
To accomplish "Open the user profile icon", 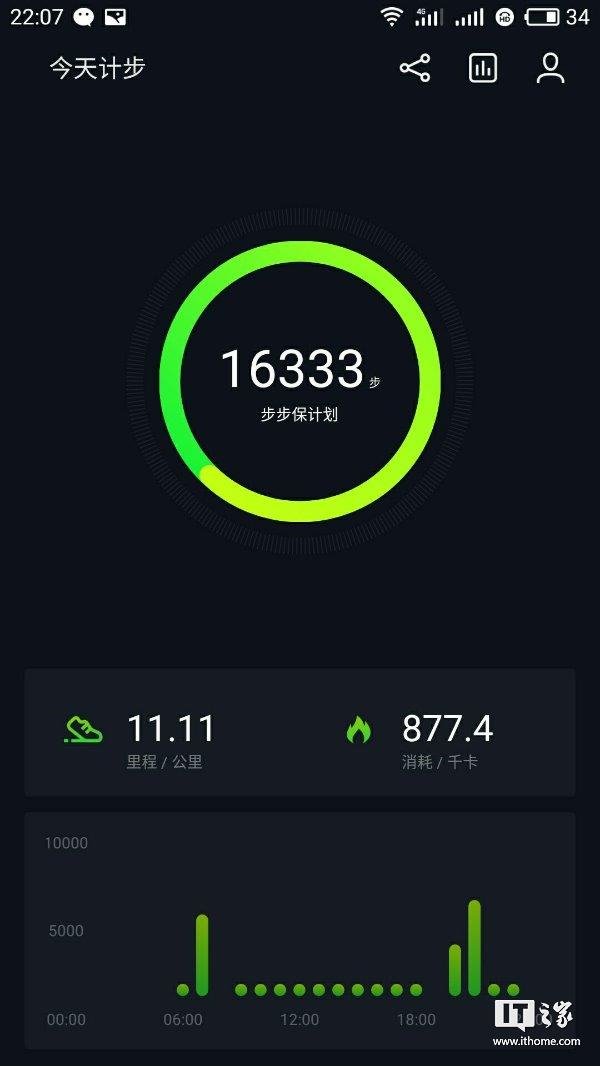I will (550, 68).
